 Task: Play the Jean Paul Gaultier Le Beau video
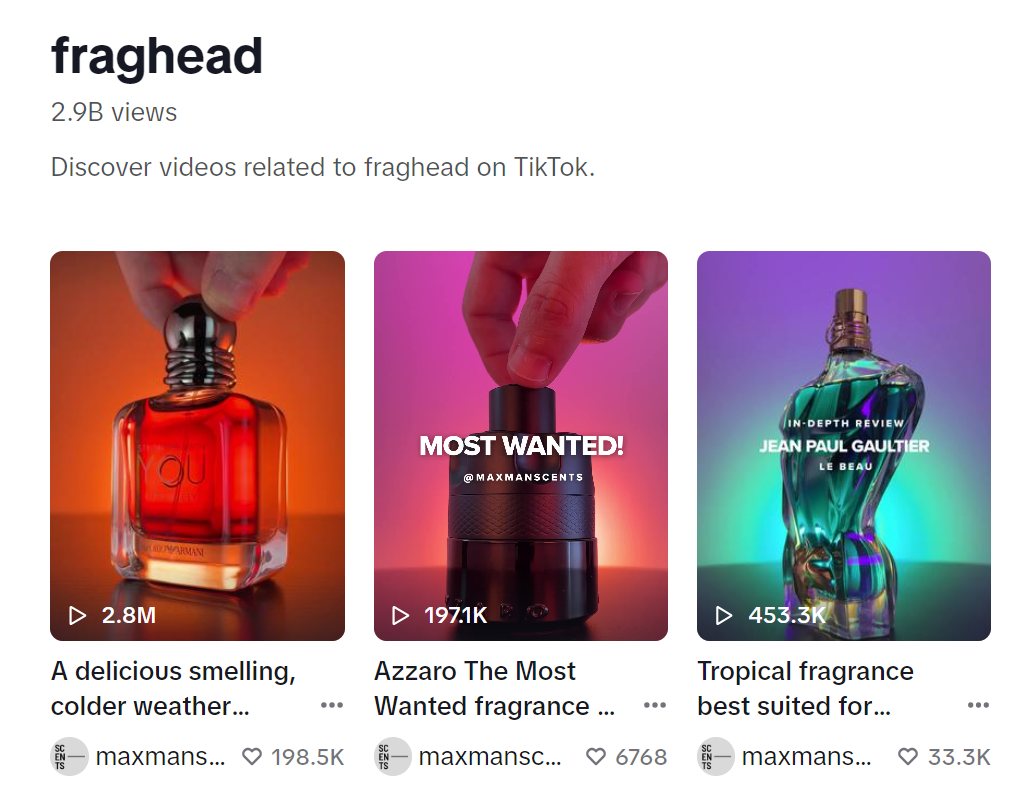click(x=843, y=445)
